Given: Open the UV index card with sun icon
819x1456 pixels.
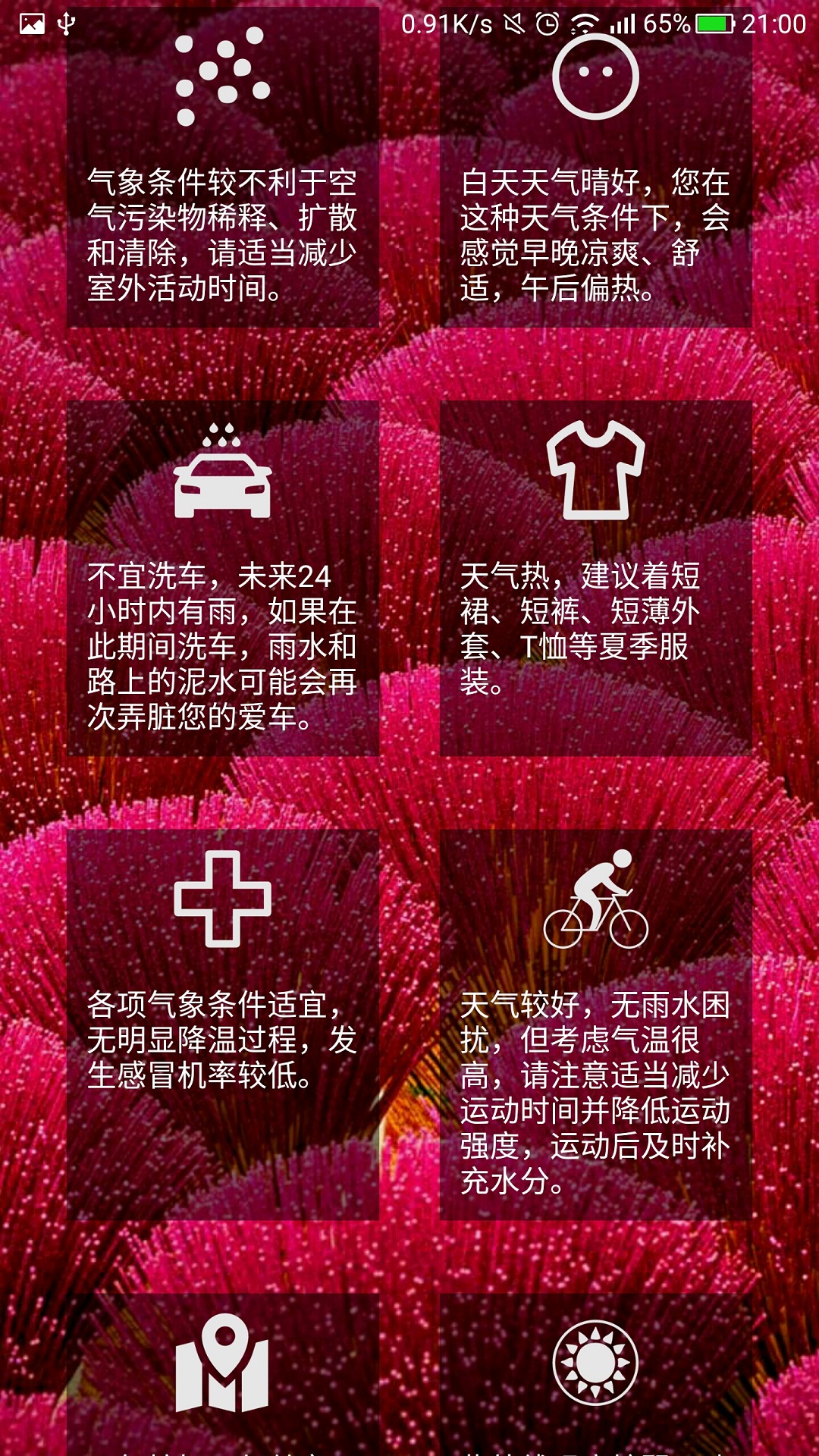Looking at the screenshot, I should 596,1373.
